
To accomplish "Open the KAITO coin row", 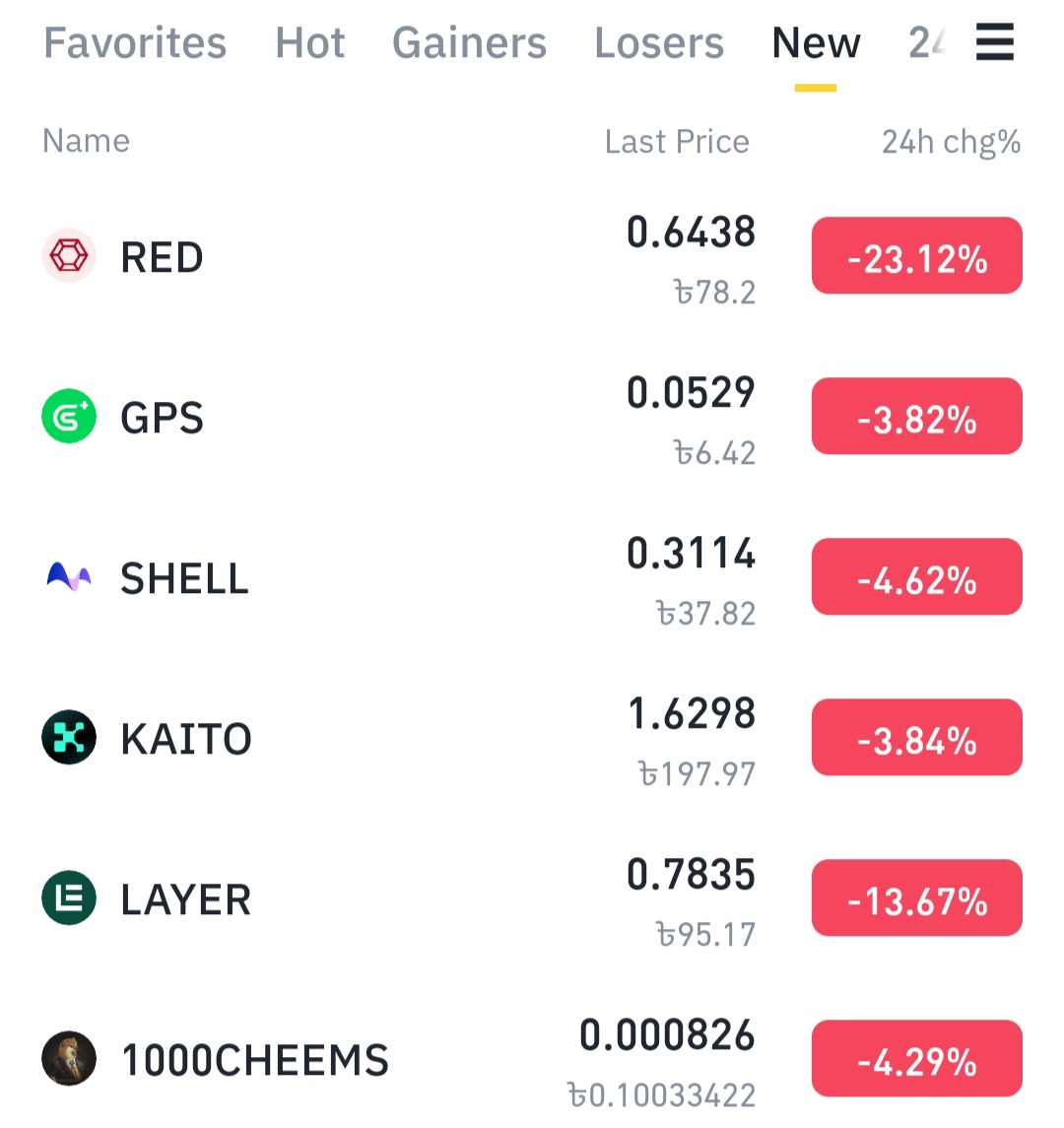I will [x=532, y=737].
